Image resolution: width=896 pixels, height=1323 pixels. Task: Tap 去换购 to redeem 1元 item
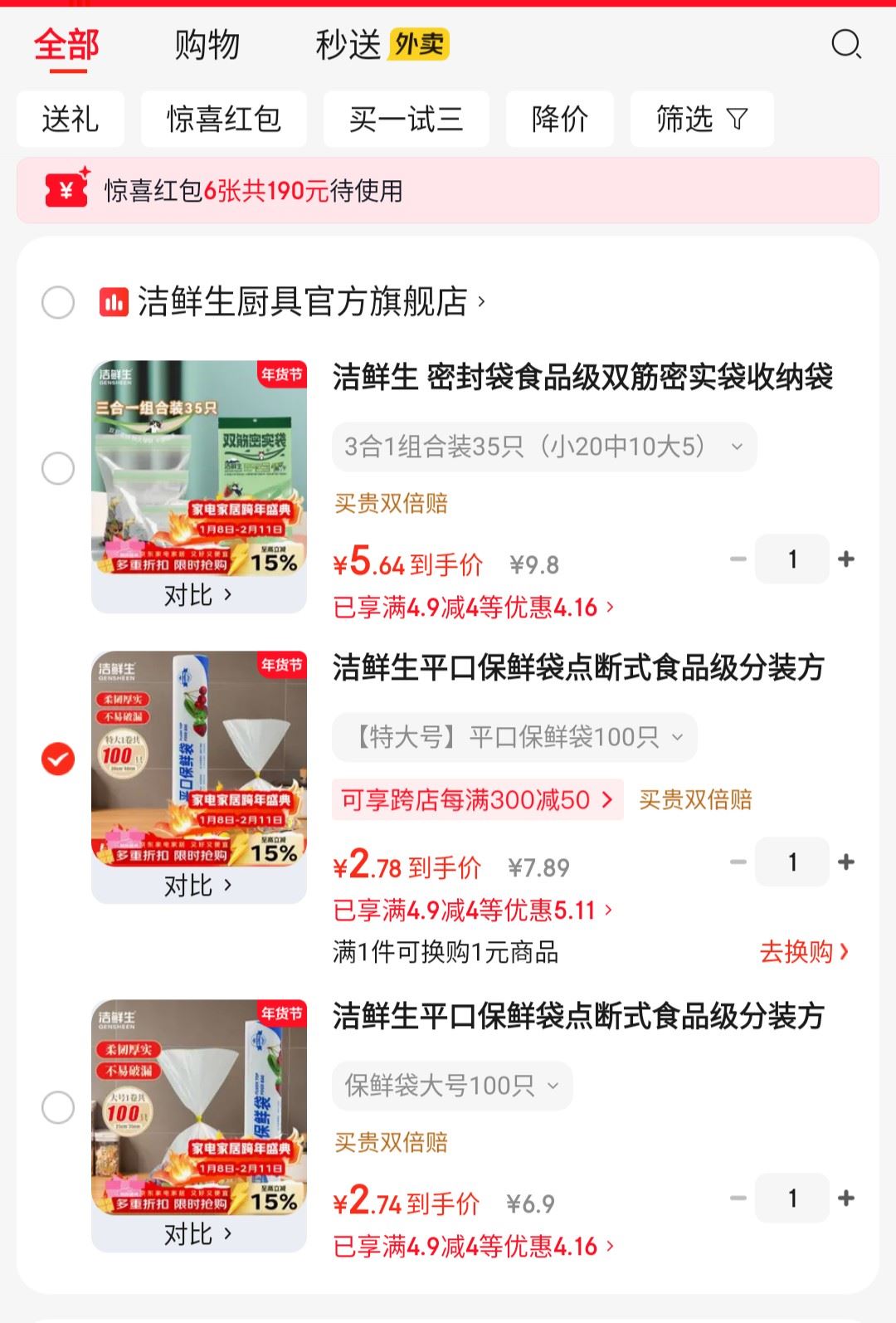[803, 951]
